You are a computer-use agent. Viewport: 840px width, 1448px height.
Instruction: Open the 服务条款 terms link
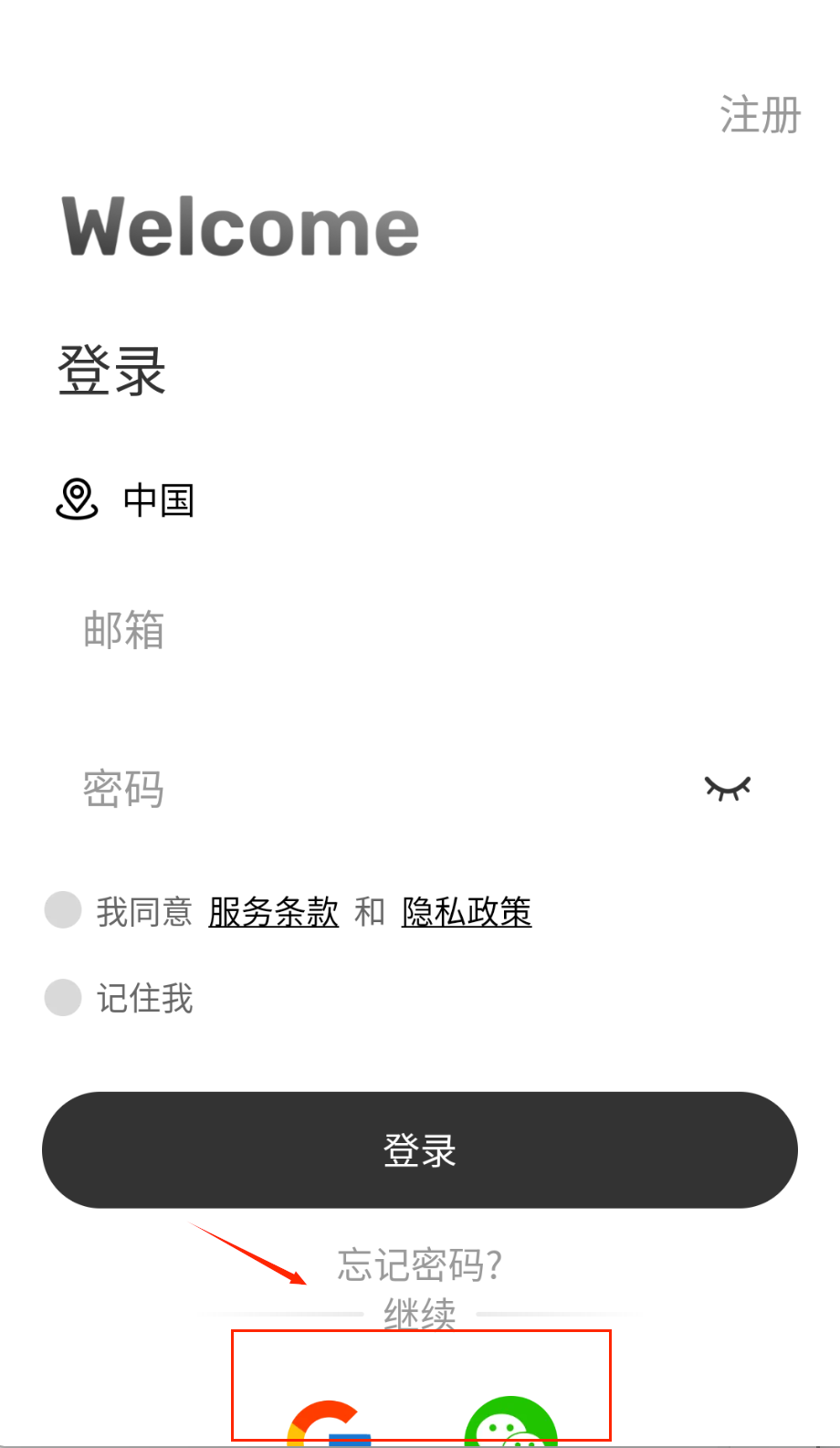273,912
